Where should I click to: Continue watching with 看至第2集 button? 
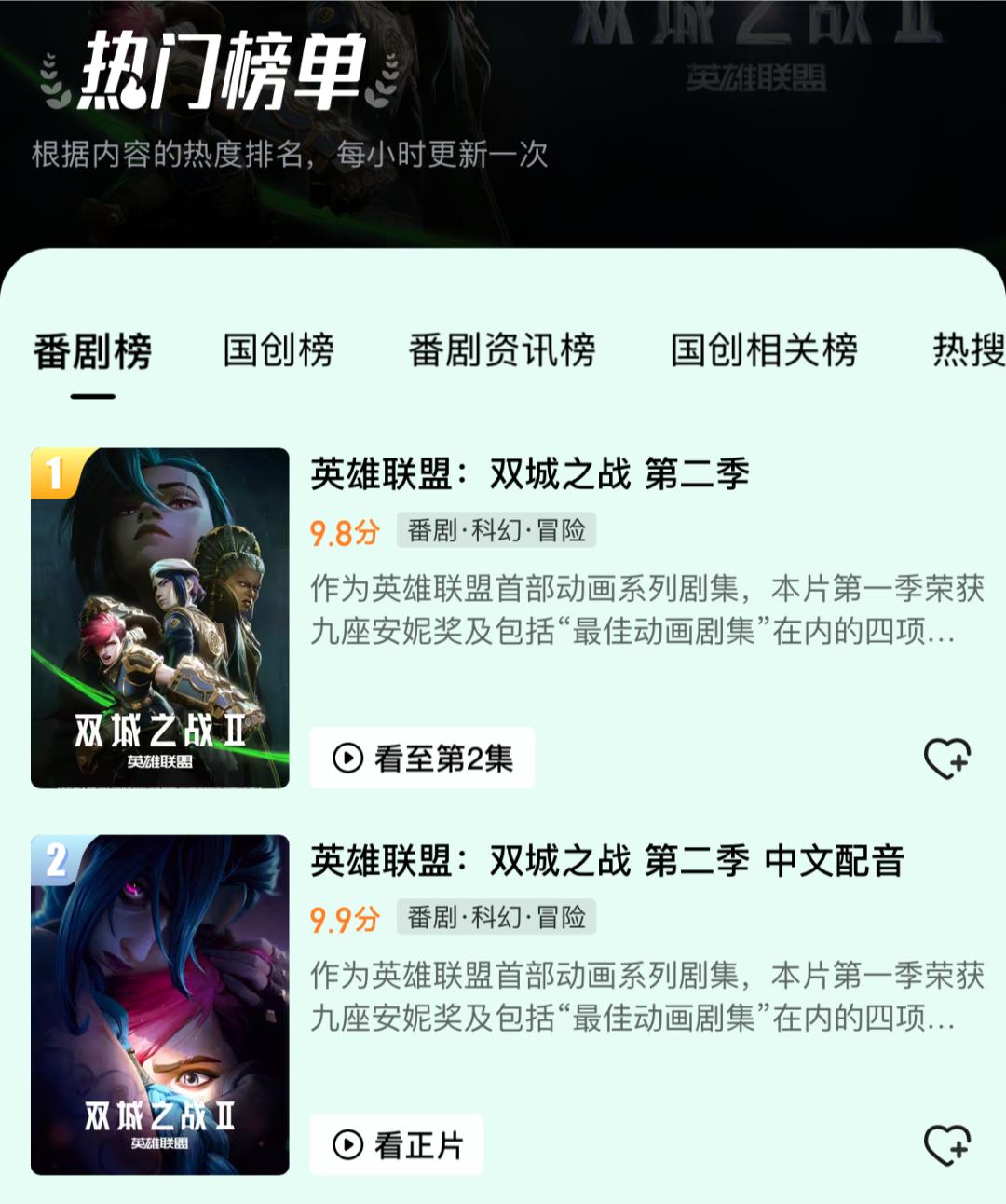[422, 758]
